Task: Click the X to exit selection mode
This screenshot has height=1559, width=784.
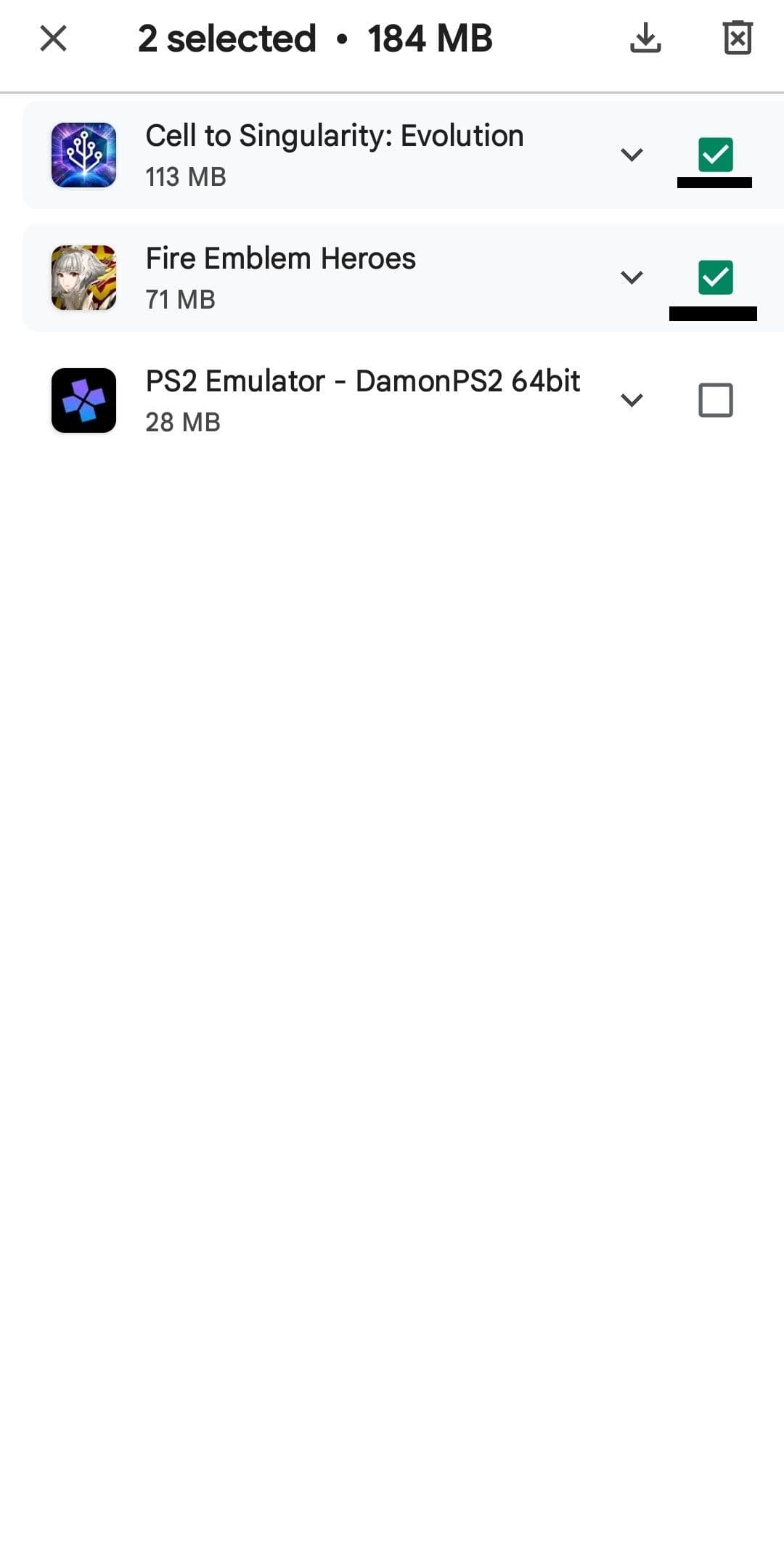Action: coord(52,38)
